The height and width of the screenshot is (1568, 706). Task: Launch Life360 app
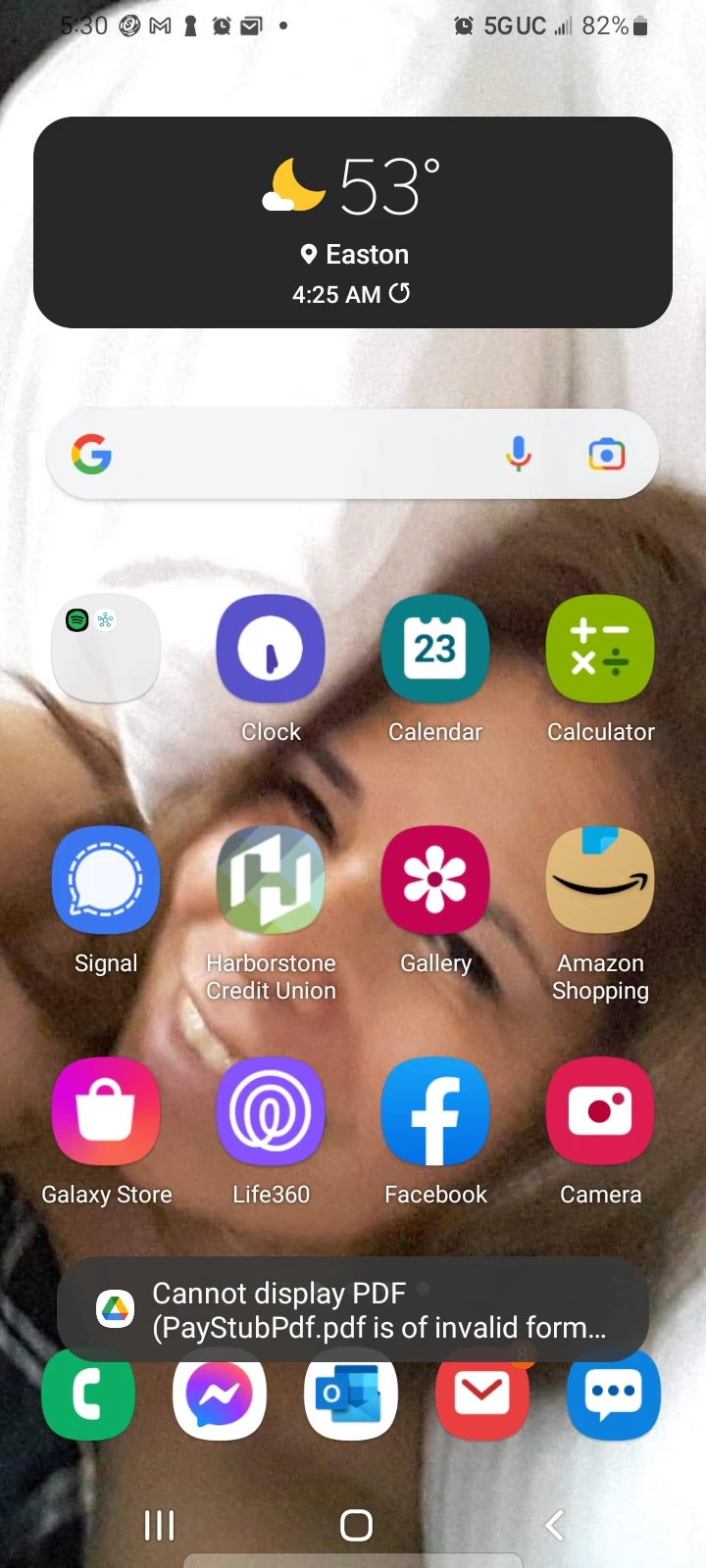pos(271,1111)
